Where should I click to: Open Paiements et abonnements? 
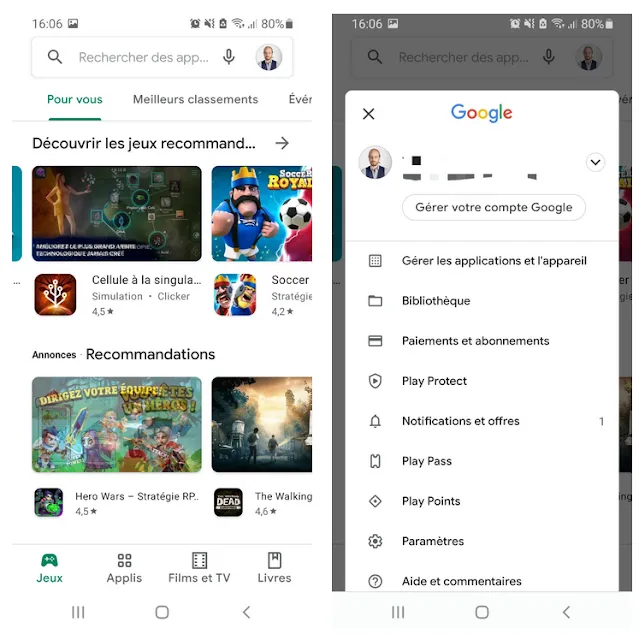[475, 341]
